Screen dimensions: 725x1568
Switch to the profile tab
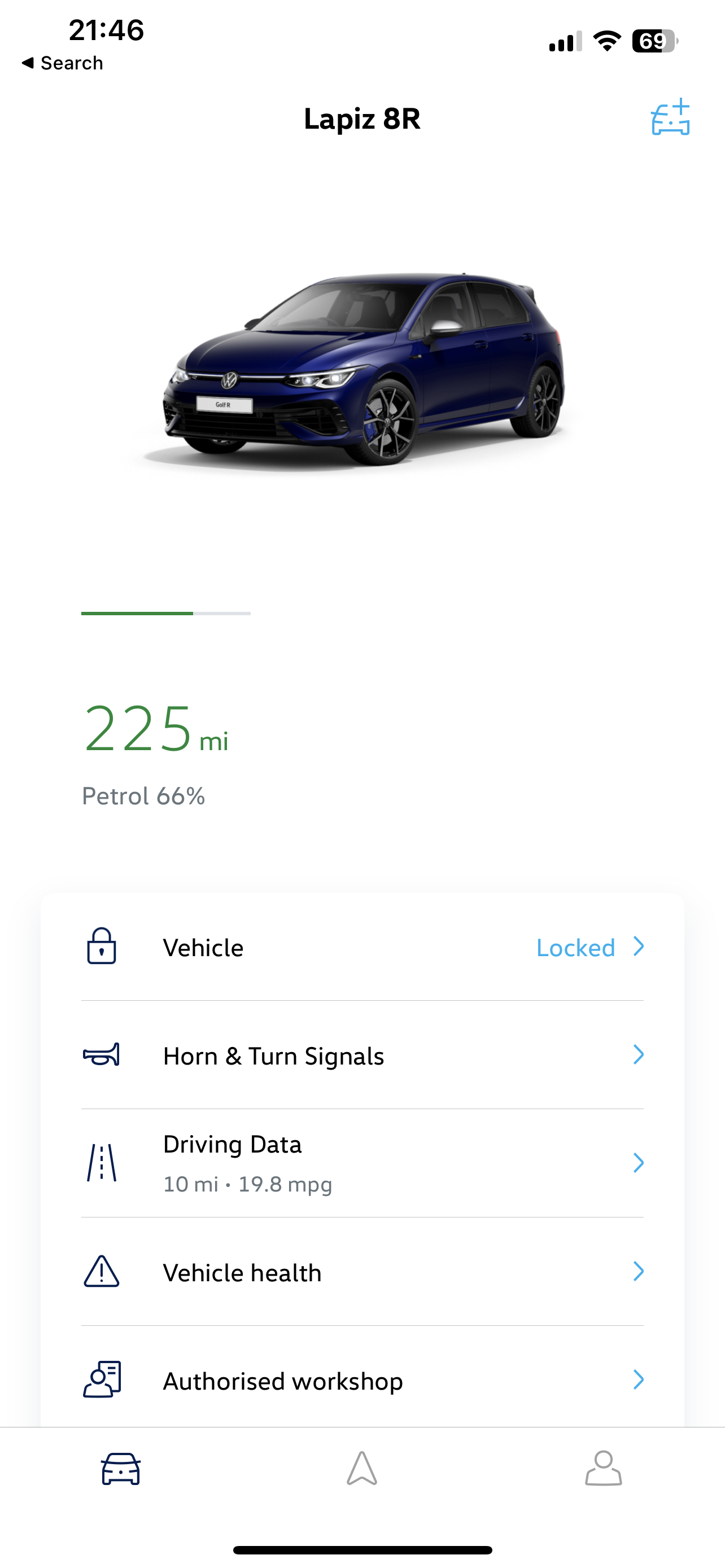coord(603,1468)
